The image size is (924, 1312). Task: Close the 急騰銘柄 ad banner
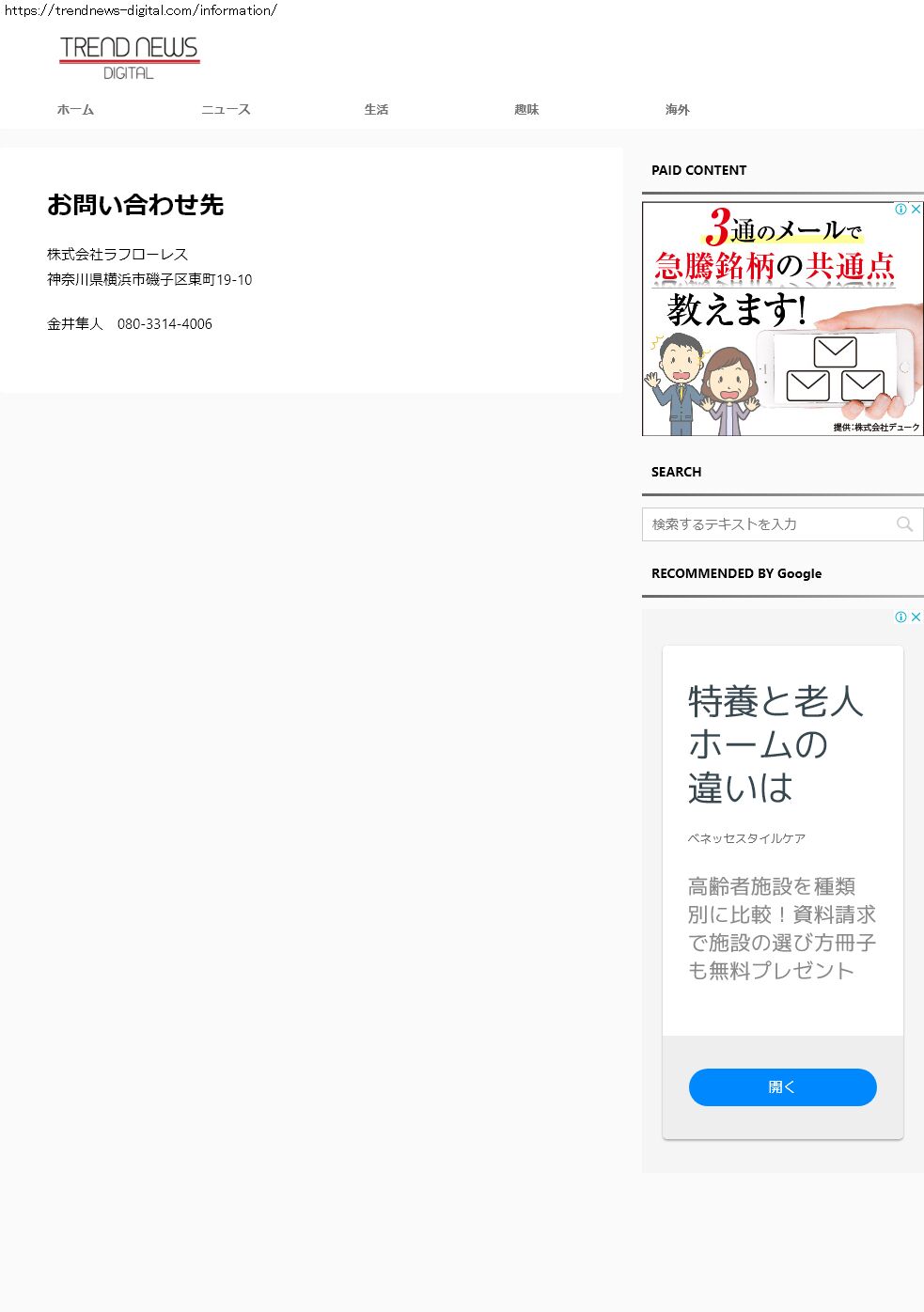tap(916, 210)
